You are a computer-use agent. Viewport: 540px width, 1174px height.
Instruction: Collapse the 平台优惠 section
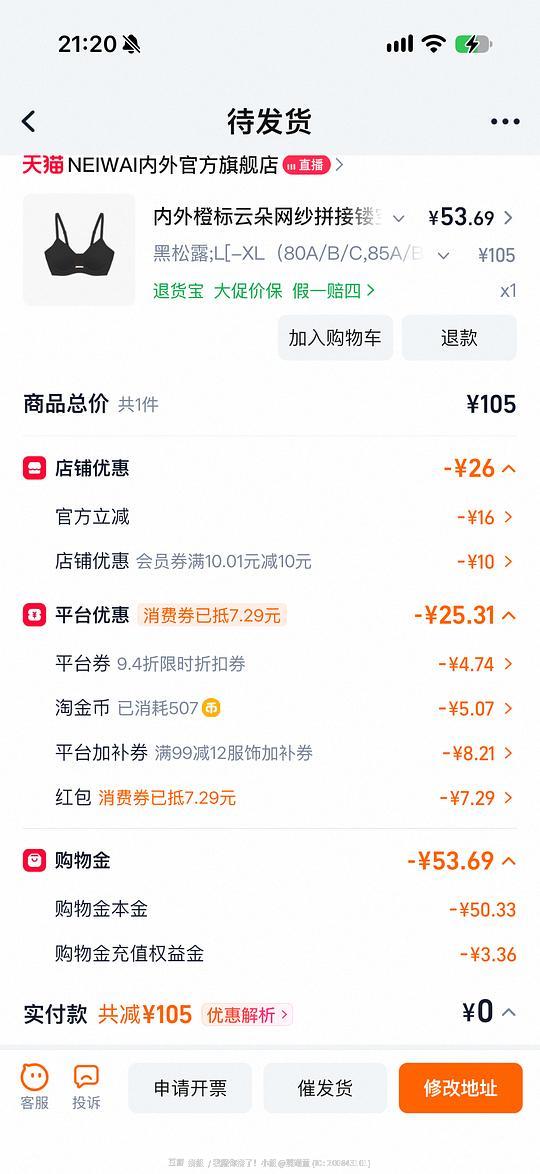509,615
